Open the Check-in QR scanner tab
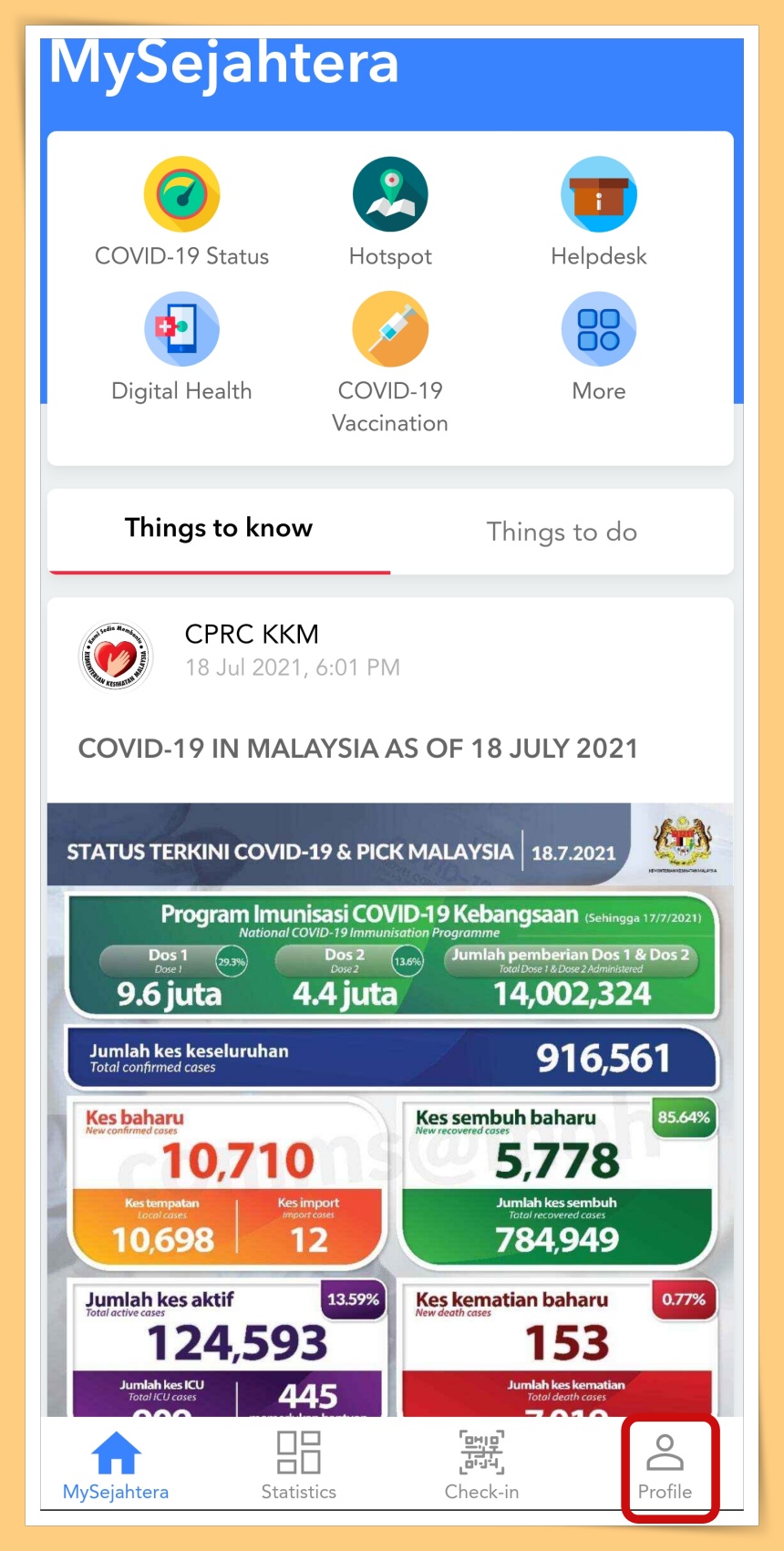 click(x=481, y=1464)
